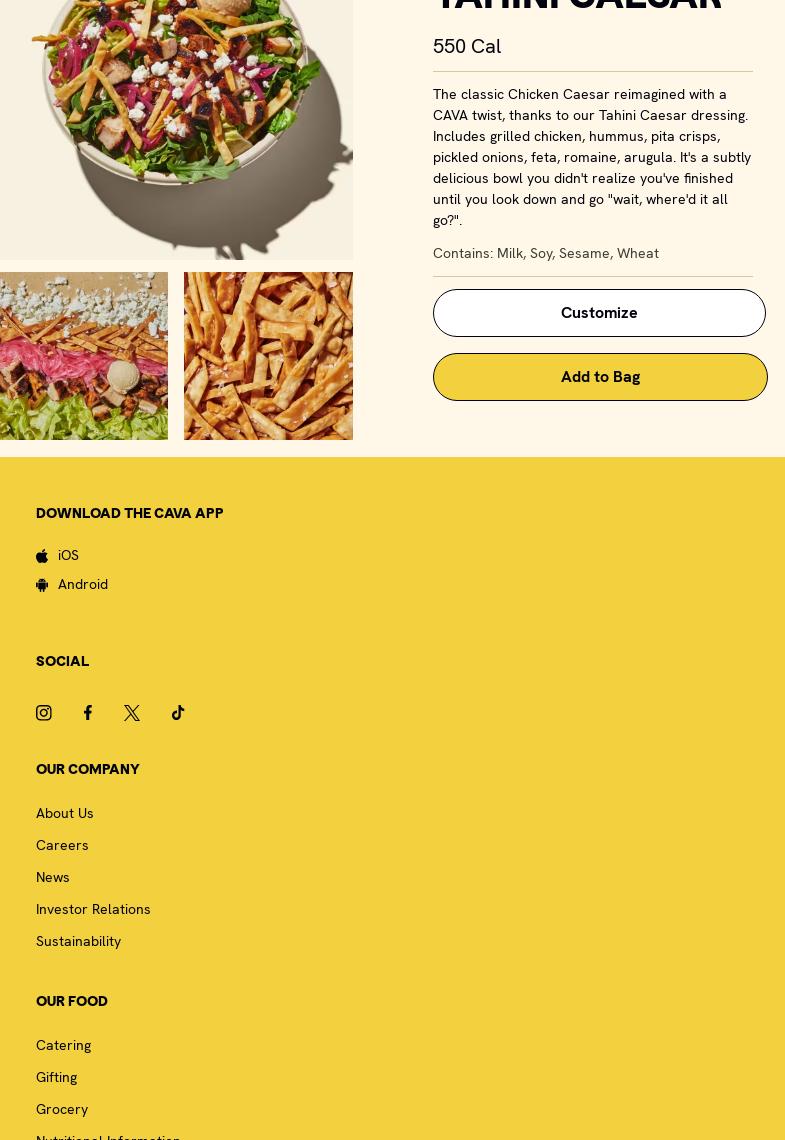Open the News link

53,878
